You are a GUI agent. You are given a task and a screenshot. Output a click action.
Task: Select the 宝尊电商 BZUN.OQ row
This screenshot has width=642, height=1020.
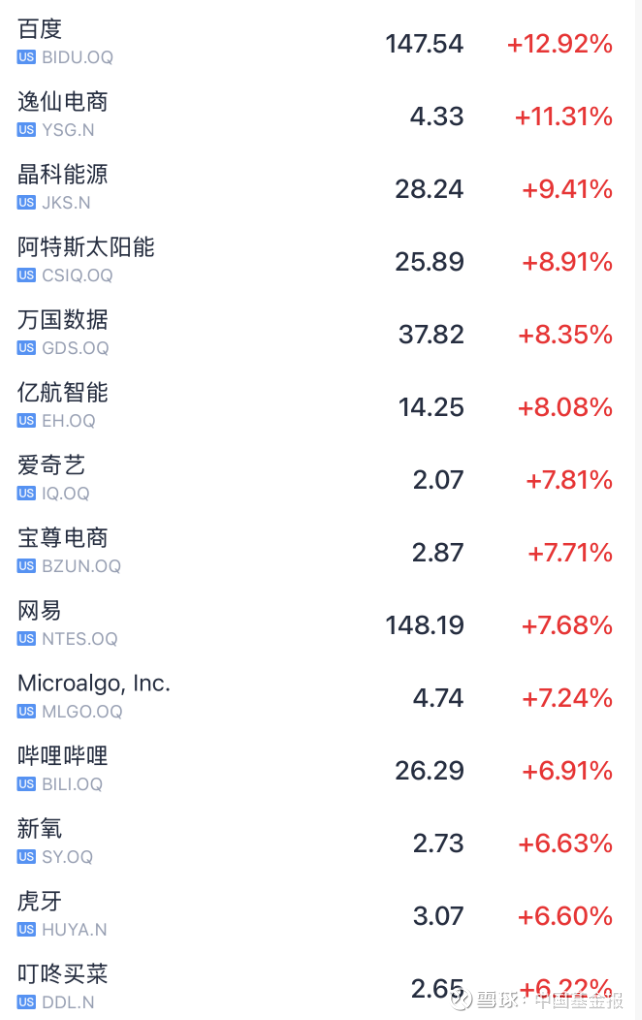tap(317, 552)
